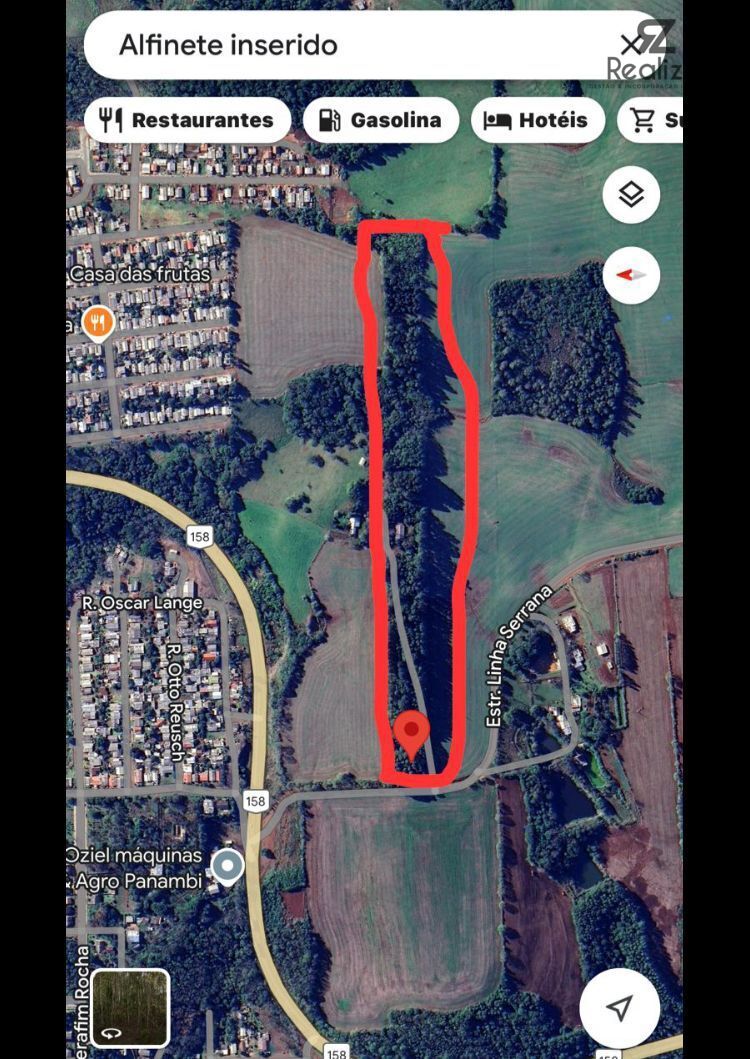This screenshot has height=1059, width=750.
Task: Filter the map by Hotéis
Action: click(x=537, y=121)
